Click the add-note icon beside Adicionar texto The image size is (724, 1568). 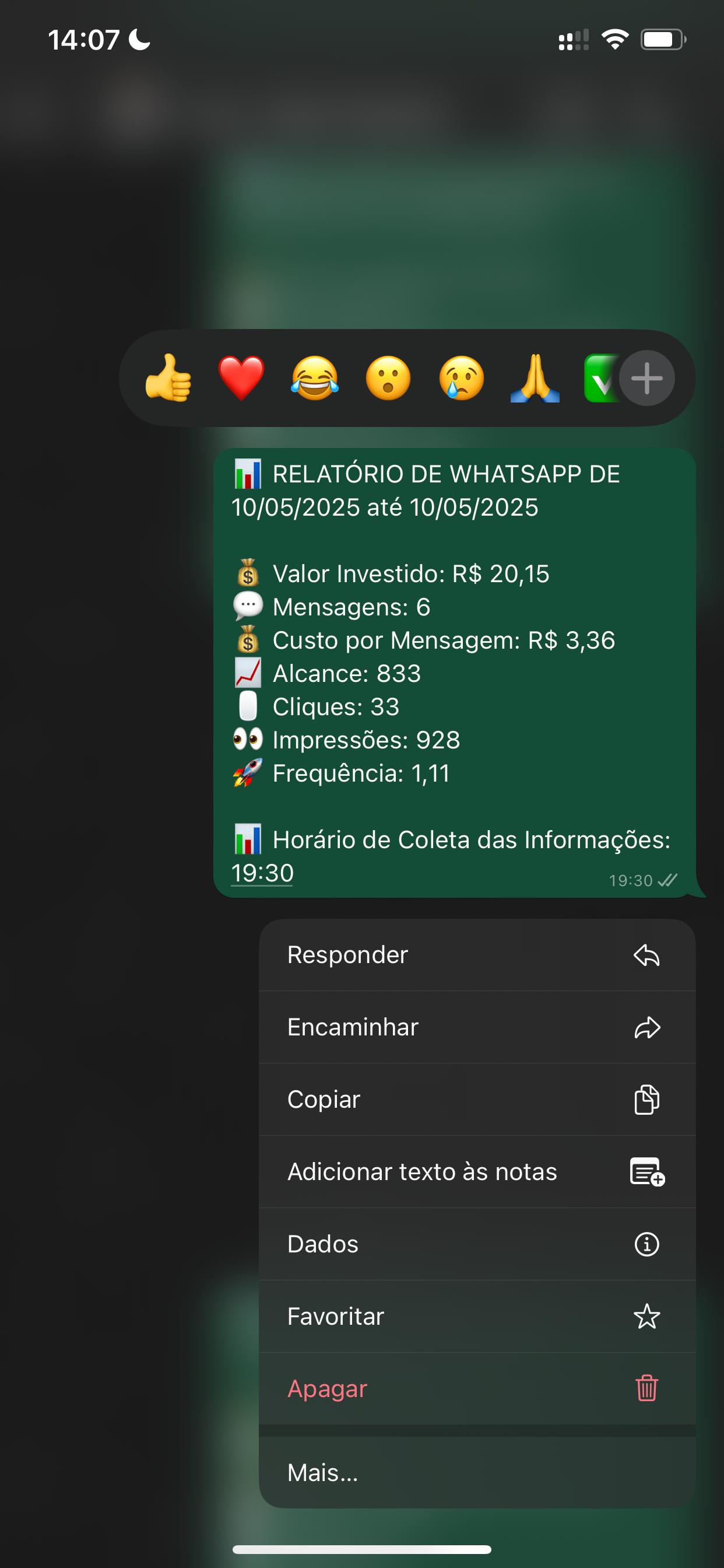646,1171
